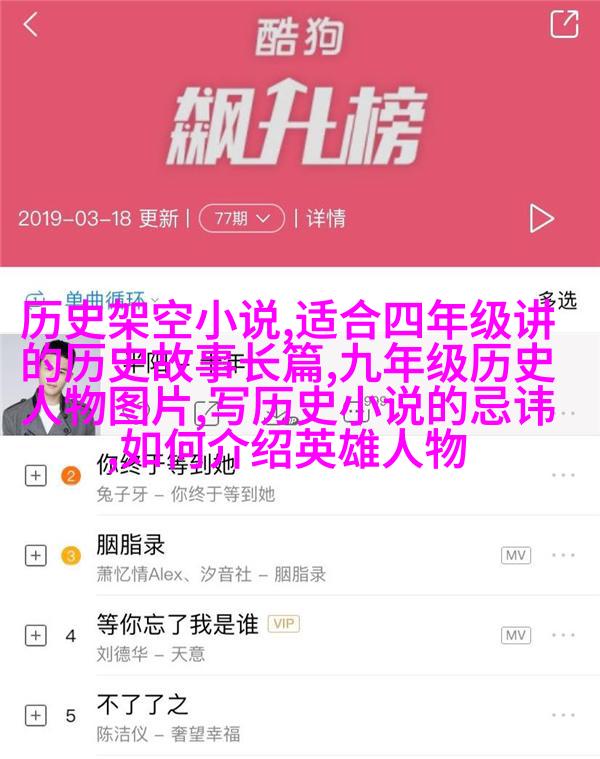Share this chart via the top-right icon
The width and height of the screenshot is (600, 759).
click(564, 23)
